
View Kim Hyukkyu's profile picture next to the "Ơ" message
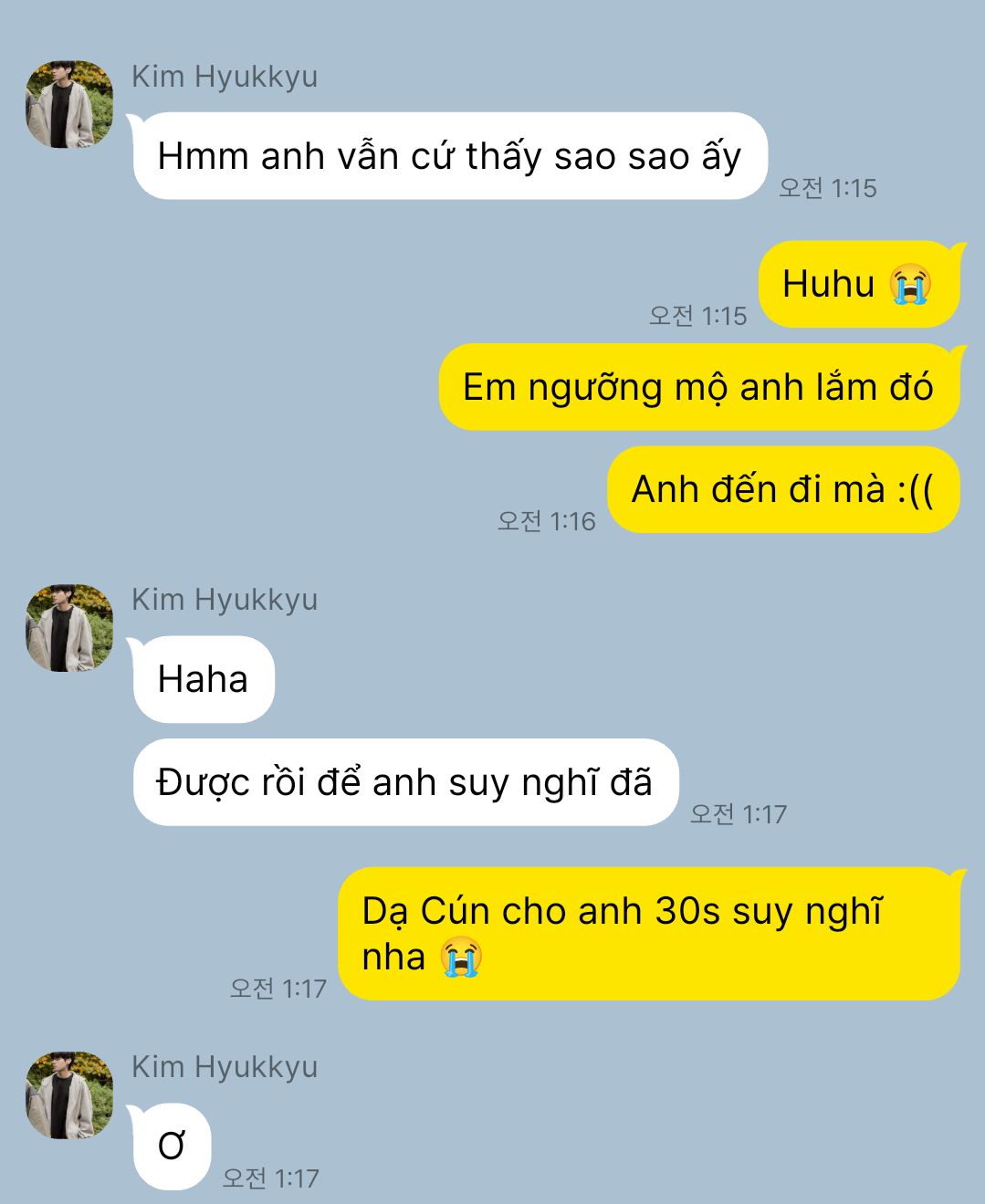pos(69,1095)
